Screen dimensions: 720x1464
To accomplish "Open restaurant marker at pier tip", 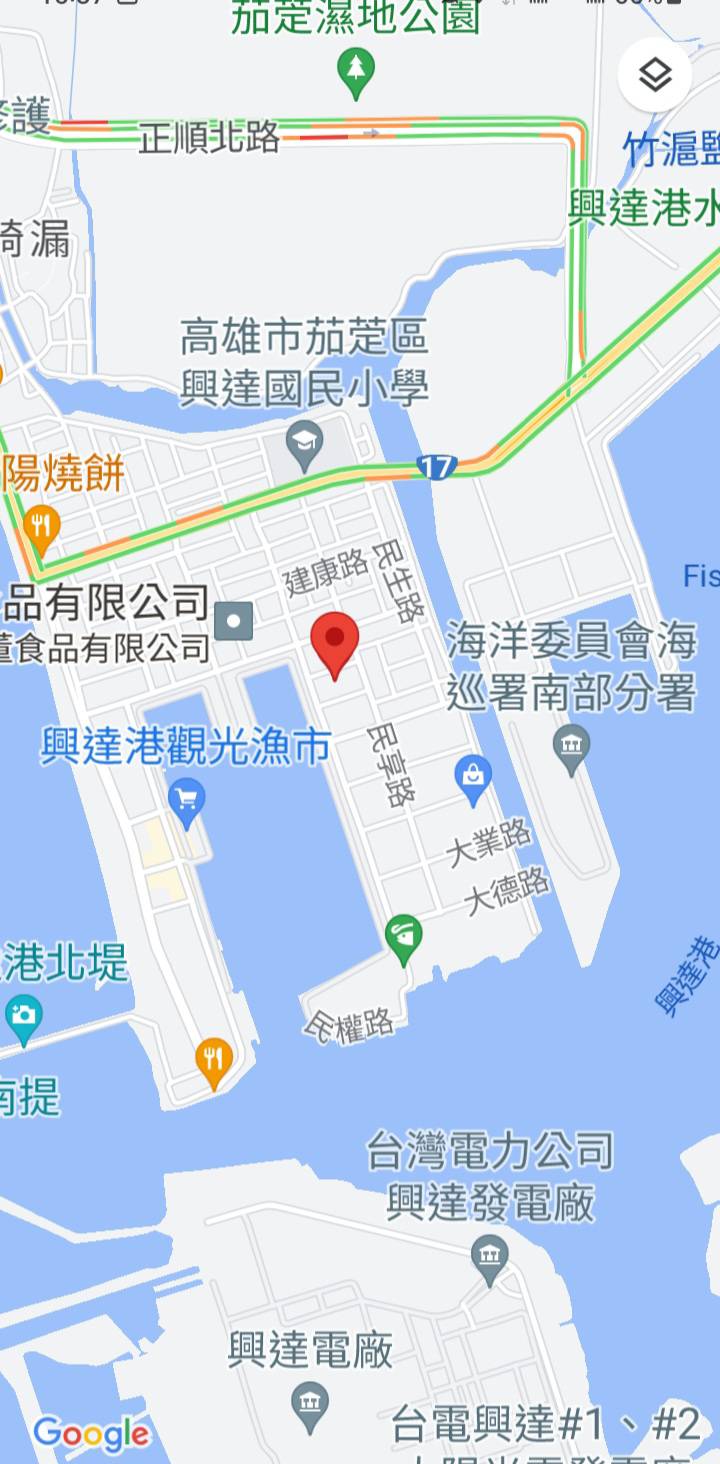I will click(214, 1058).
